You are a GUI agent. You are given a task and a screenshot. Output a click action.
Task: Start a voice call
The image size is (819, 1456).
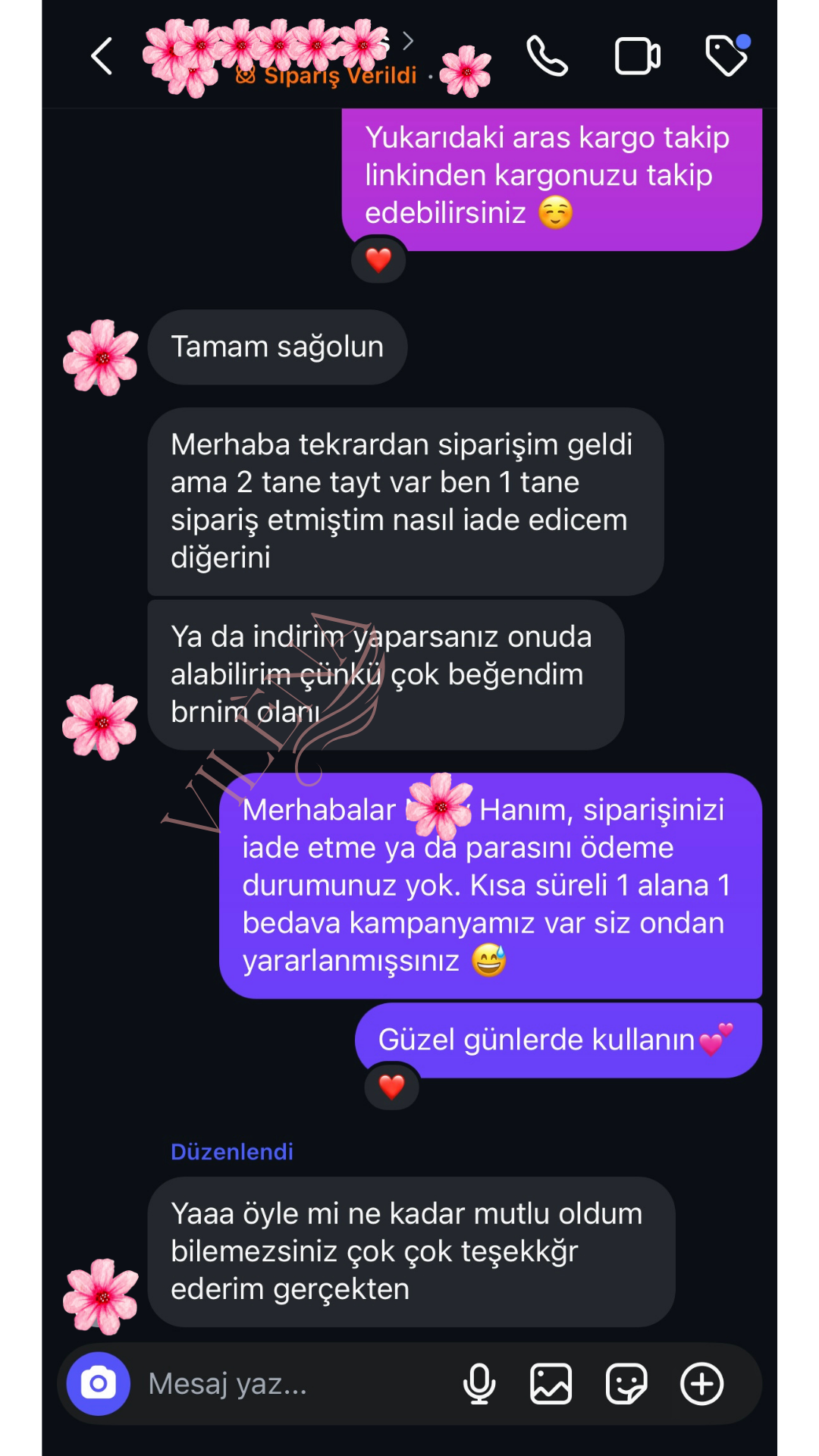[547, 56]
